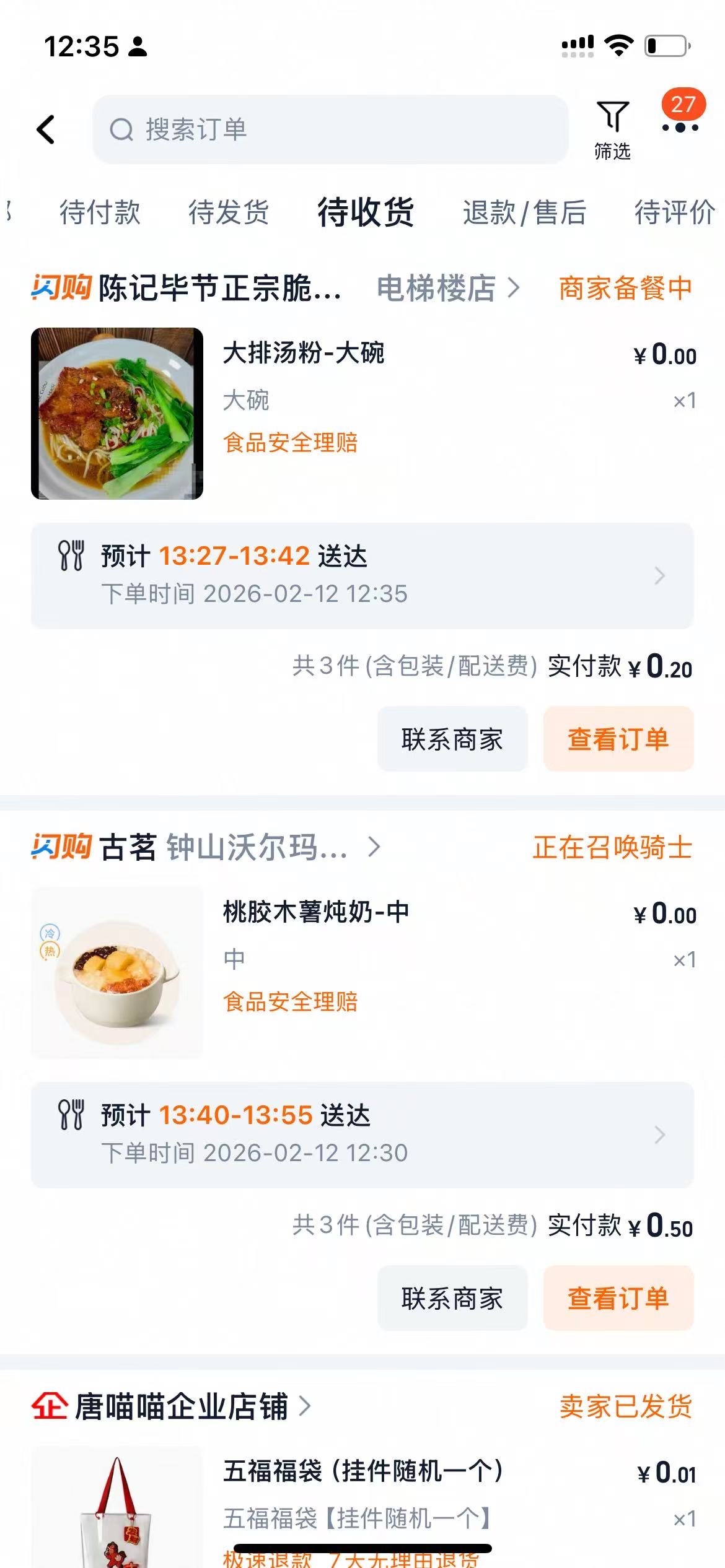725x1568 pixels.
Task: Switch to the 待付款 tab
Action: tap(100, 212)
